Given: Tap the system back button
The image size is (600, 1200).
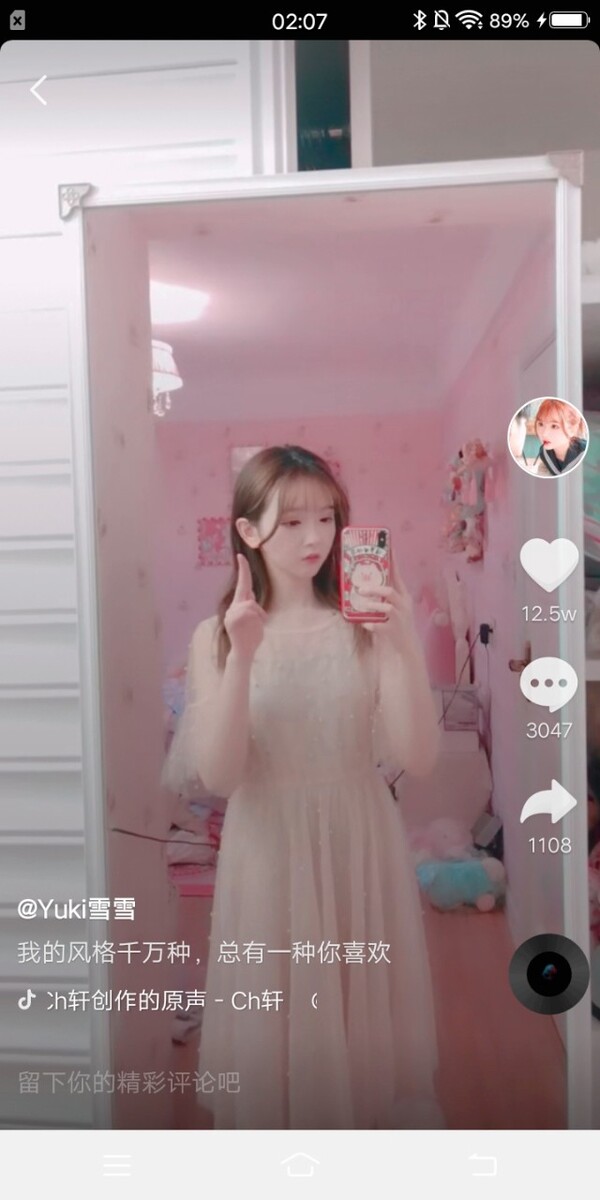Looking at the screenshot, I should point(482,1164).
